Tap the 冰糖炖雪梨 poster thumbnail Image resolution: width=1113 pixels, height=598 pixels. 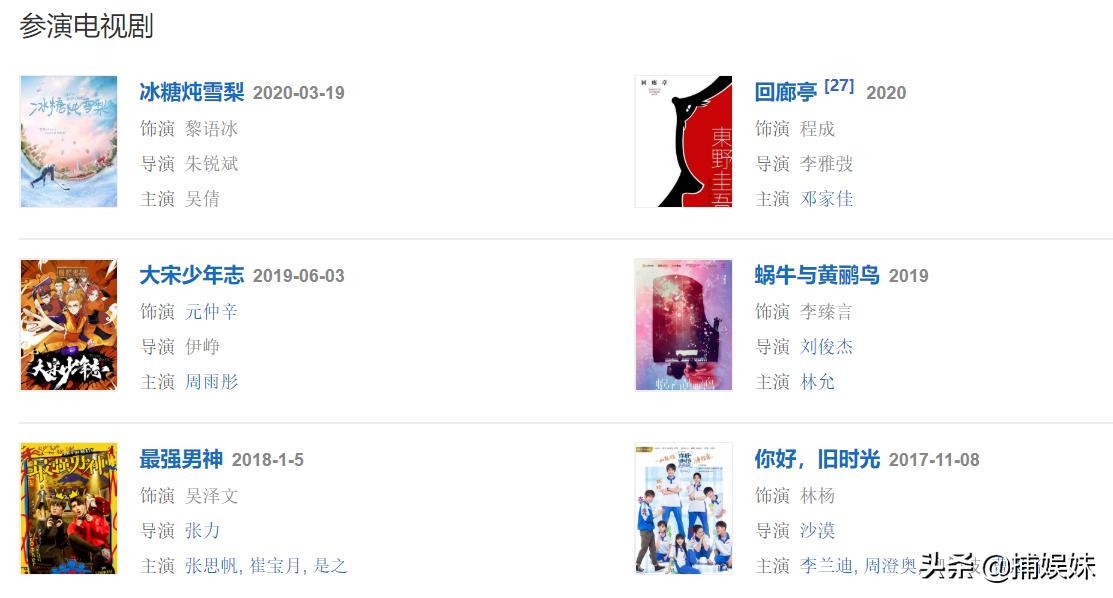tap(68, 141)
